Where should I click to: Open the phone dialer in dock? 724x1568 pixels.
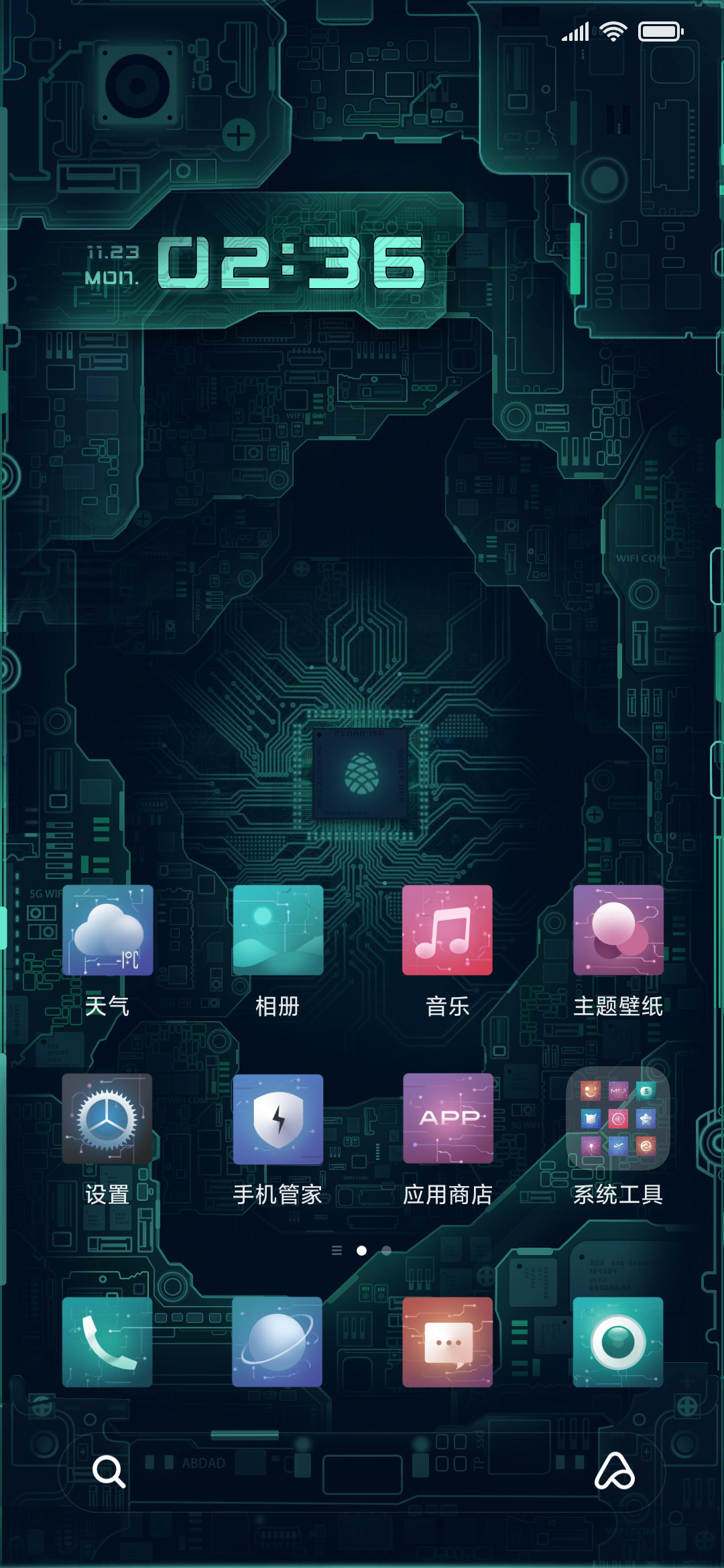(107, 1342)
